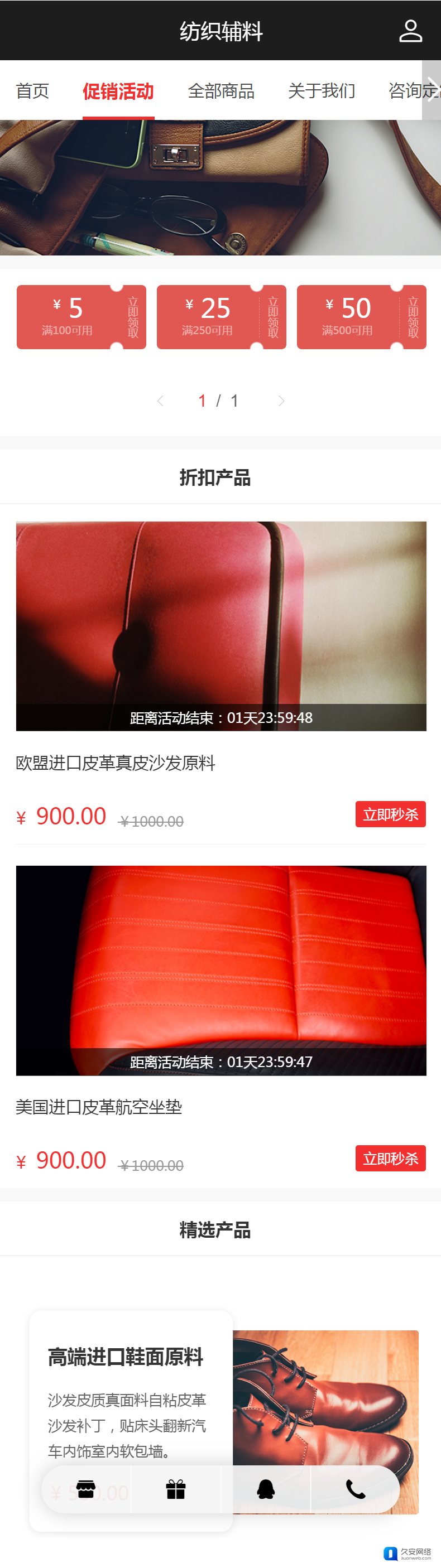Tap 立即秒杀 for 美国进口皮革航空坐垫
The width and height of the screenshot is (441, 1568).
(x=390, y=1158)
